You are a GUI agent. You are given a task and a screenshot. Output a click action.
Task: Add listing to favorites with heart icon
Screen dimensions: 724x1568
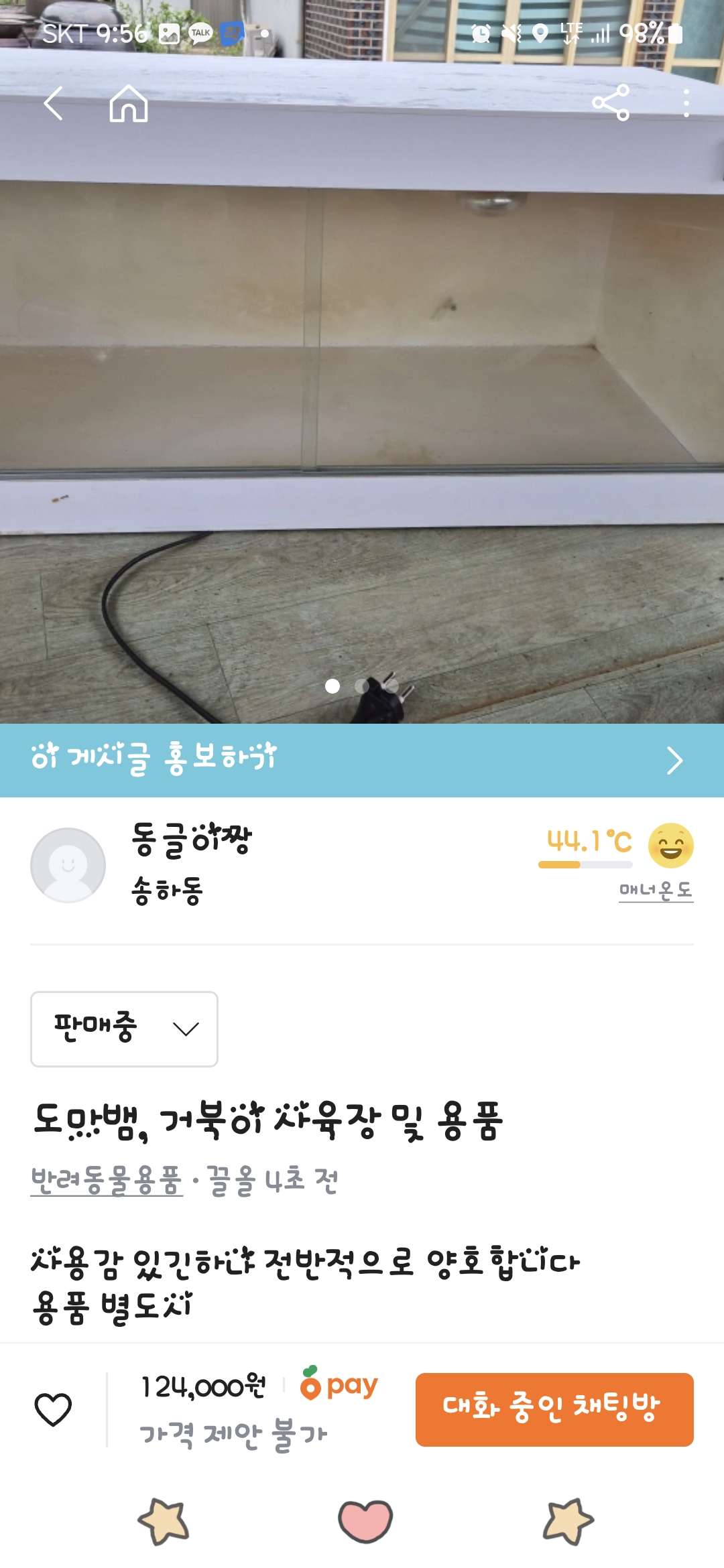point(53,1409)
